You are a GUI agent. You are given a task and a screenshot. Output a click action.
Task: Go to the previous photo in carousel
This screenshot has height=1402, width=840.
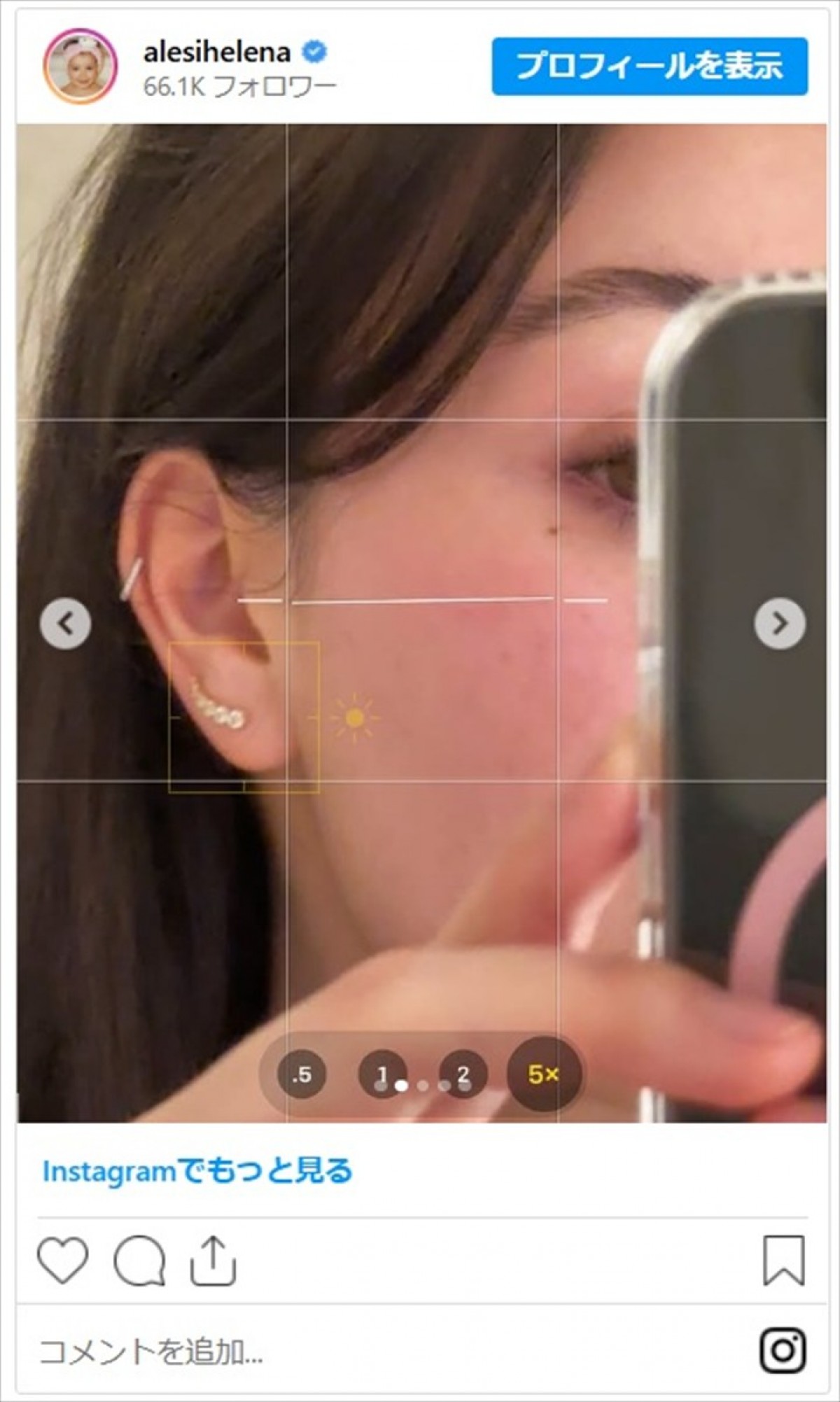(65, 623)
